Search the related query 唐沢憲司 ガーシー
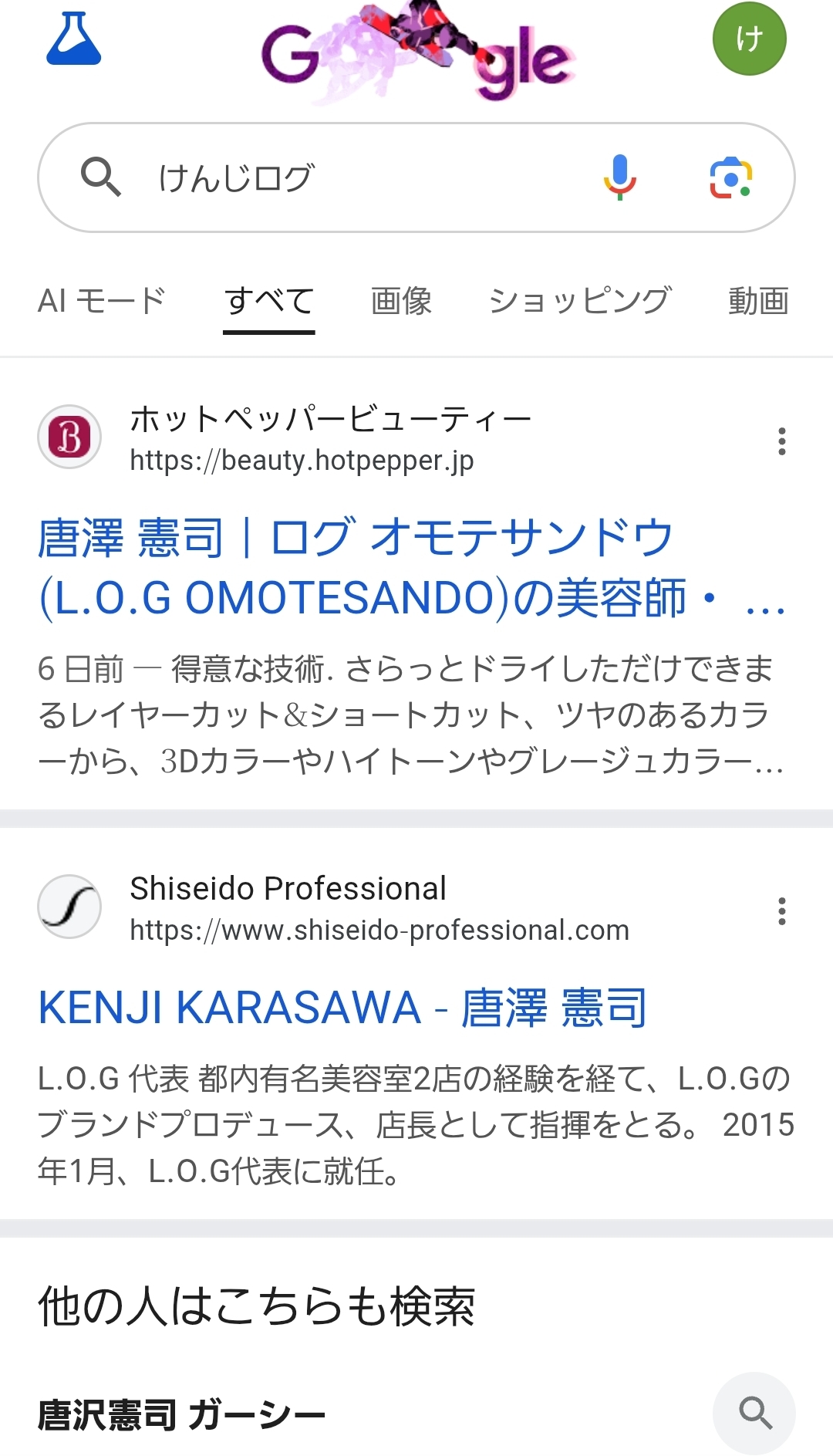Viewport: 833px width, 1456px height. [x=182, y=1415]
